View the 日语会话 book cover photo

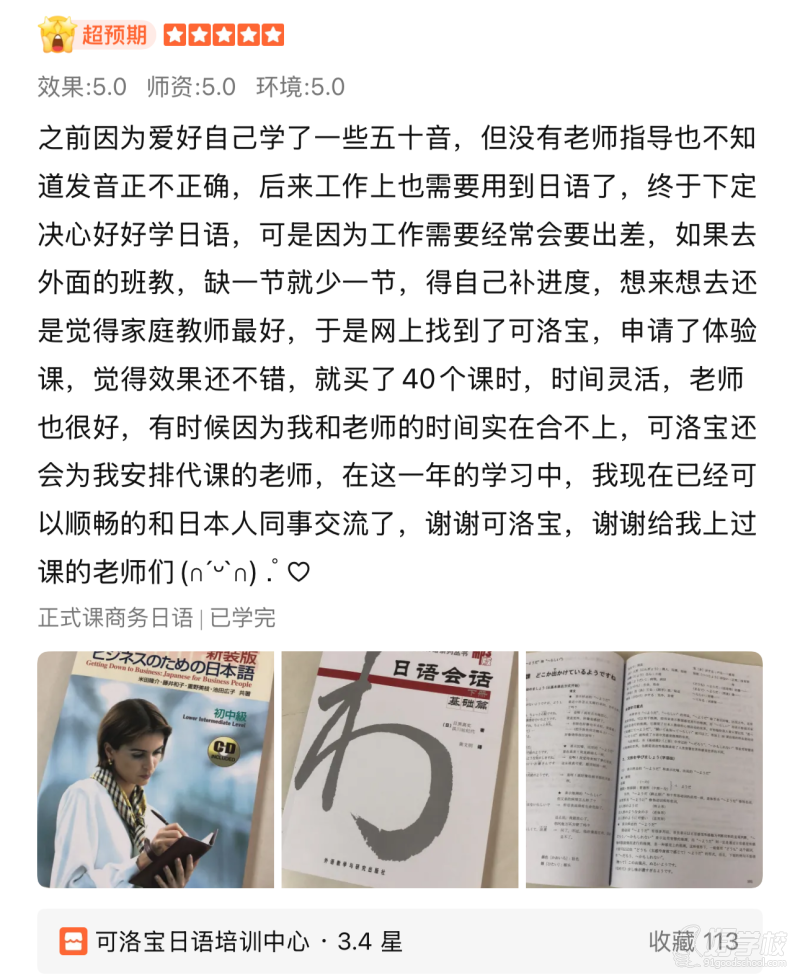coord(399,769)
